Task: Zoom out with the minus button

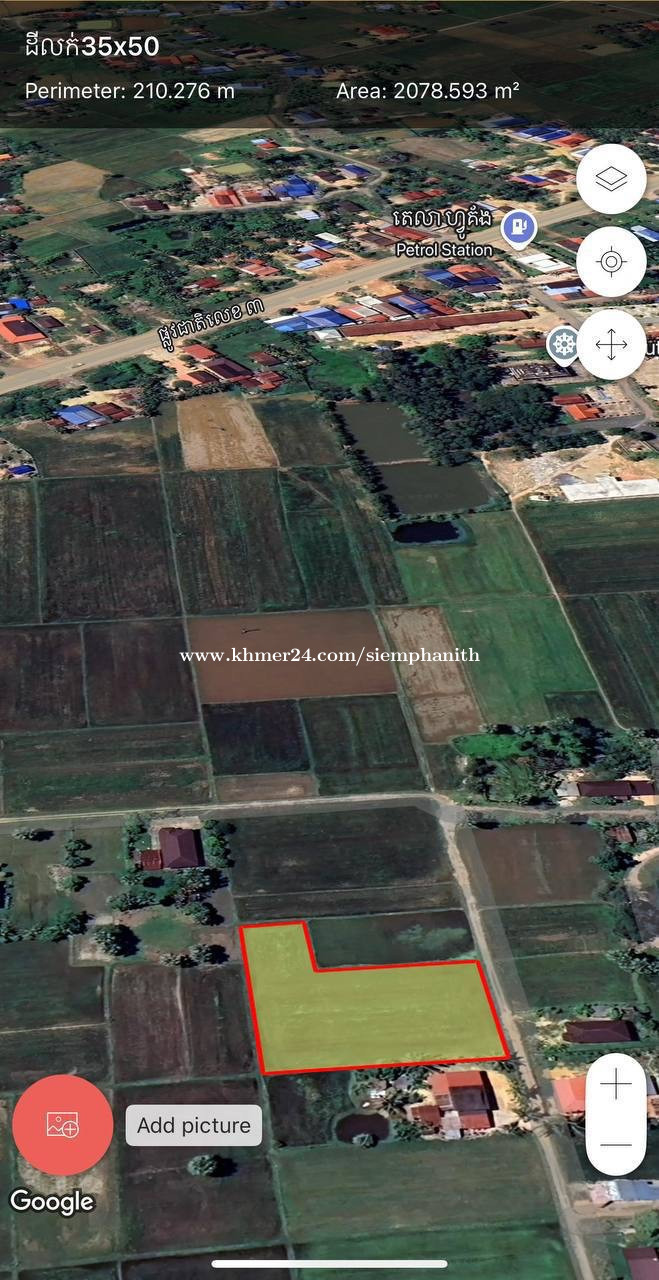Action: click(x=616, y=1145)
